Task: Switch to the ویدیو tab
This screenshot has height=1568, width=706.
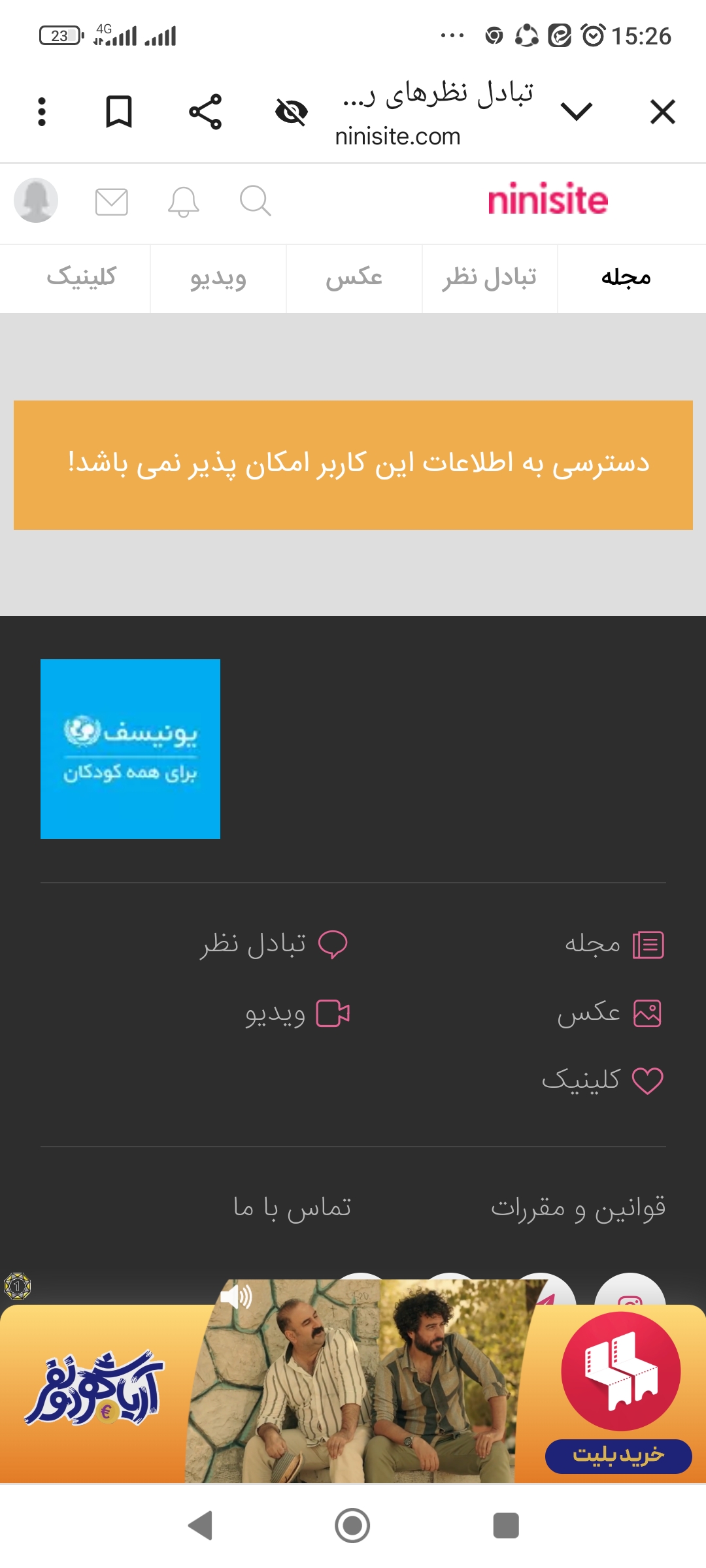Action: click(218, 278)
